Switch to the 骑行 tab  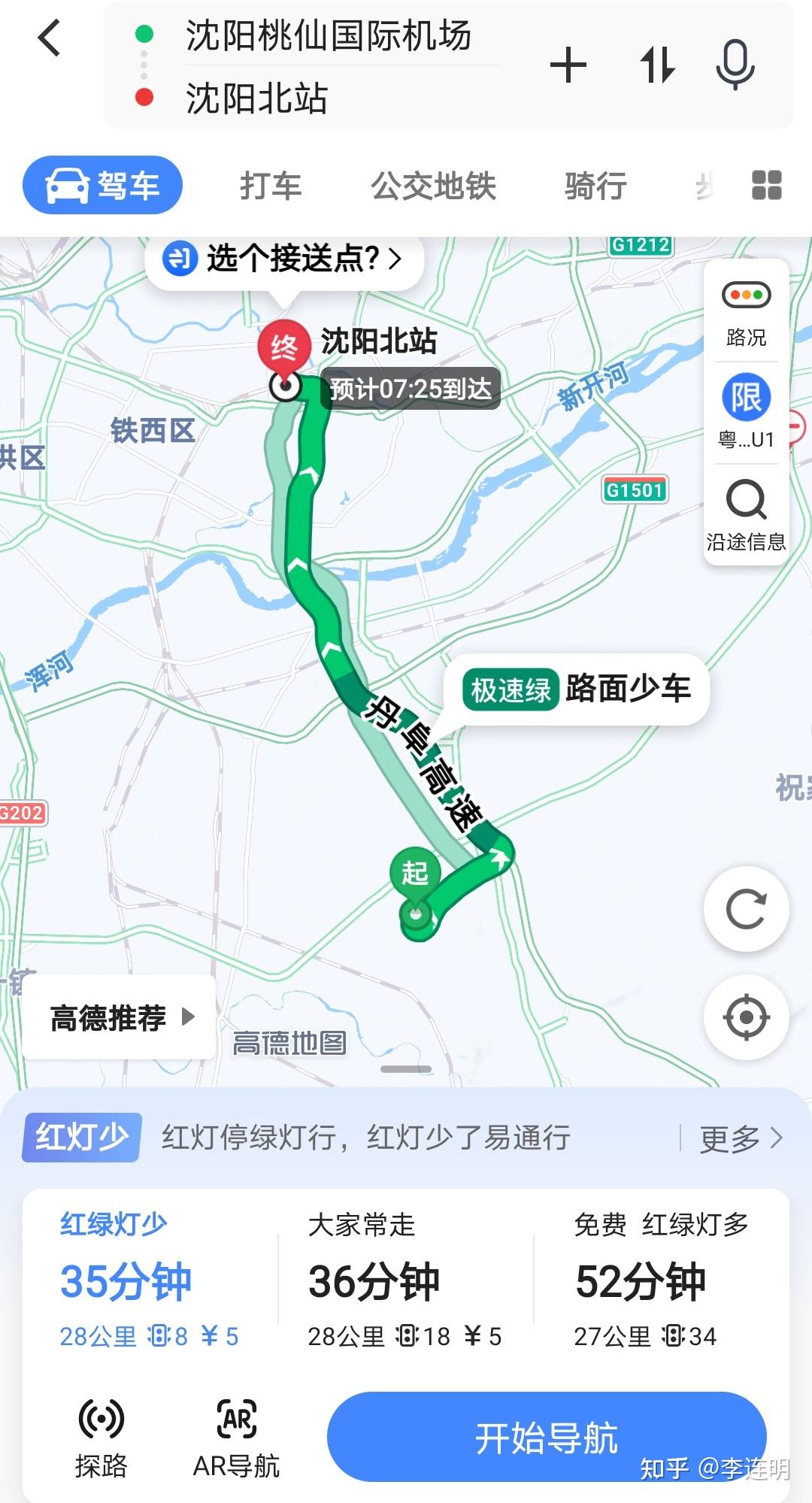[595, 186]
